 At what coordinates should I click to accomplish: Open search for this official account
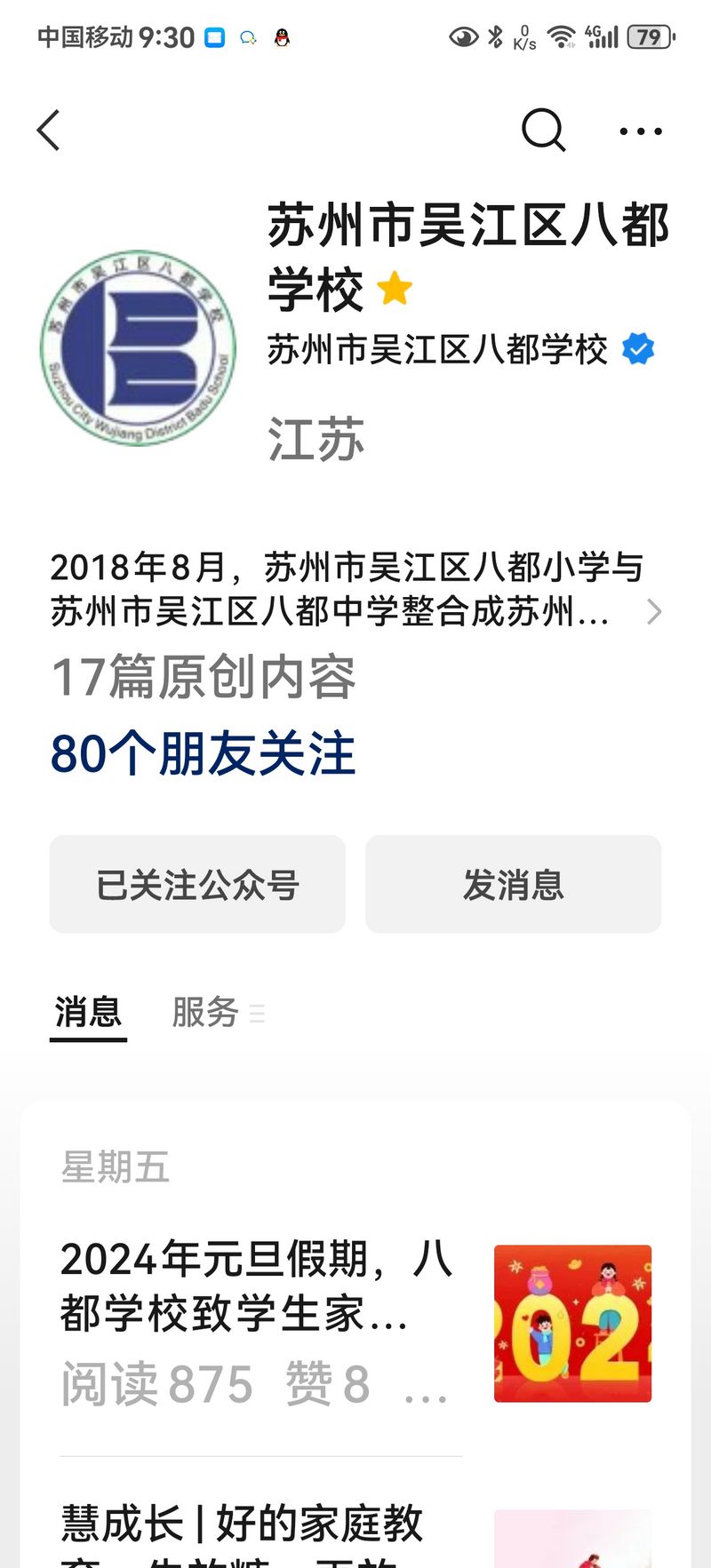[543, 131]
